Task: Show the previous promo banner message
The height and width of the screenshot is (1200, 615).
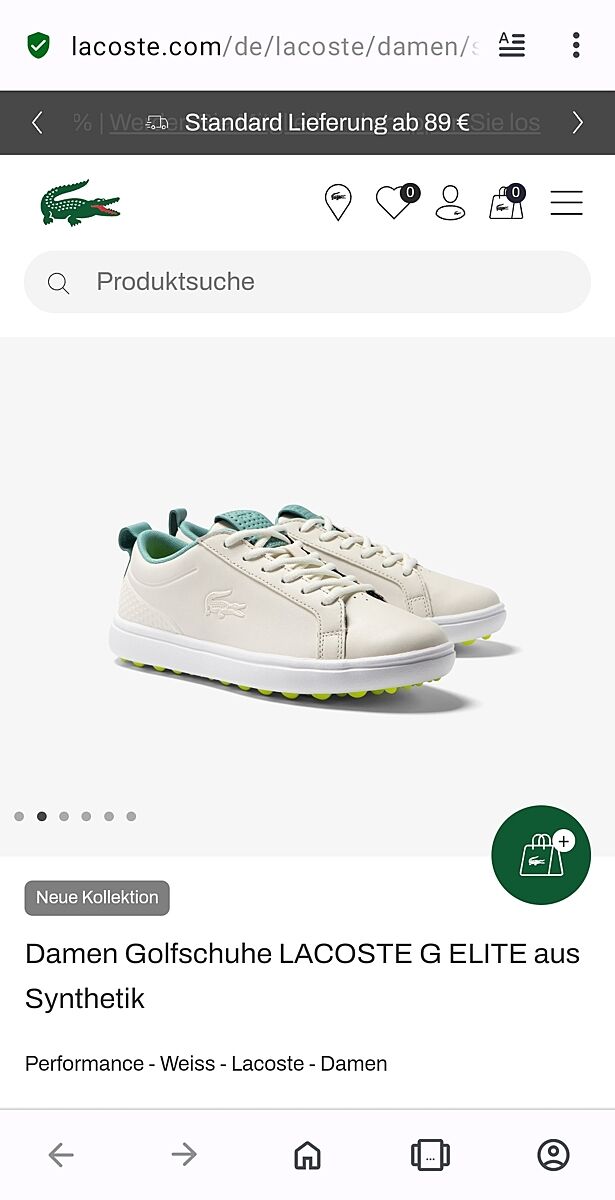Action: tap(37, 123)
